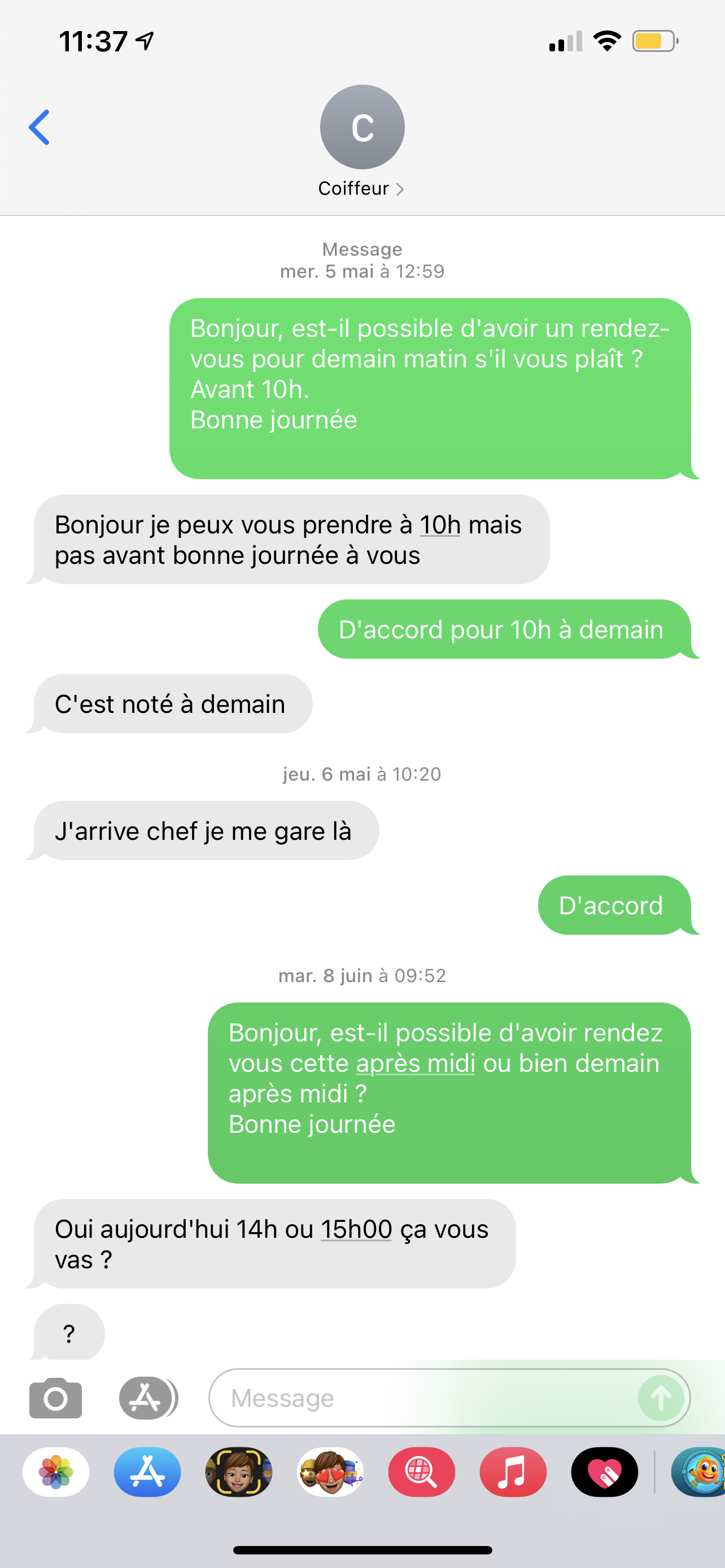
Task: Toggle the App Store apps drawer
Action: point(147,1398)
